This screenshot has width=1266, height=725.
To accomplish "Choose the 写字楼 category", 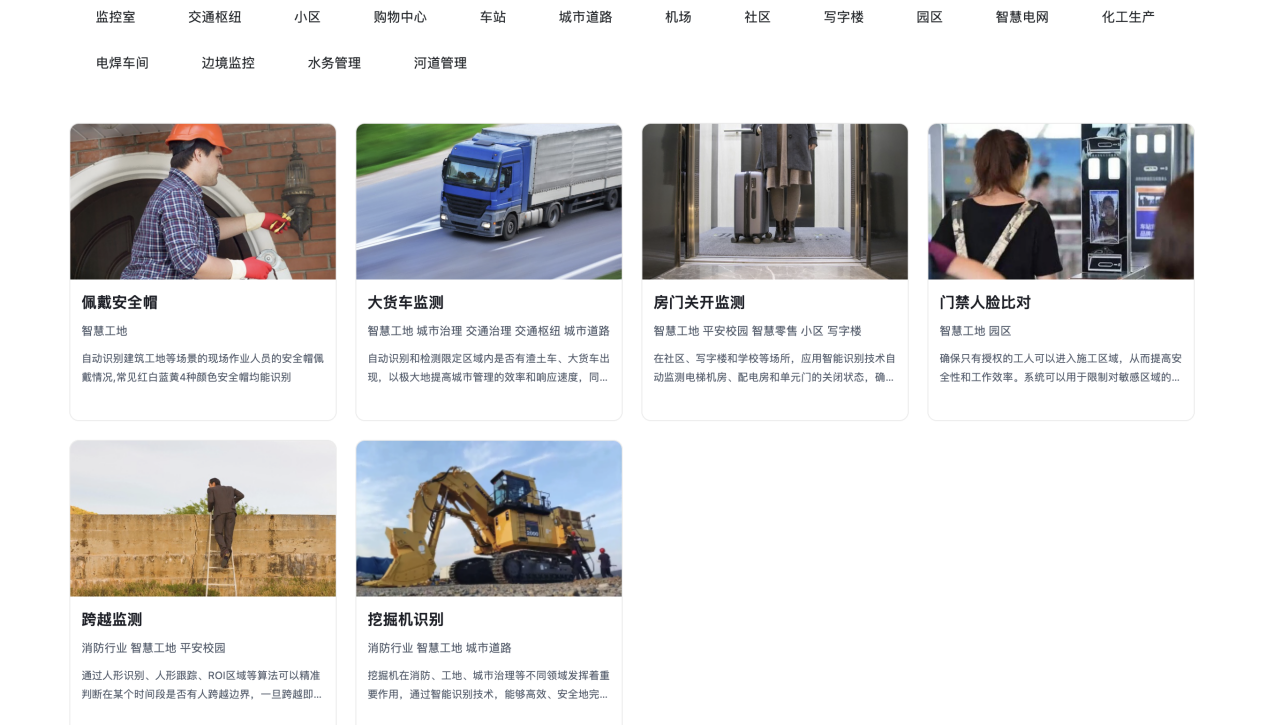I will [844, 17].
